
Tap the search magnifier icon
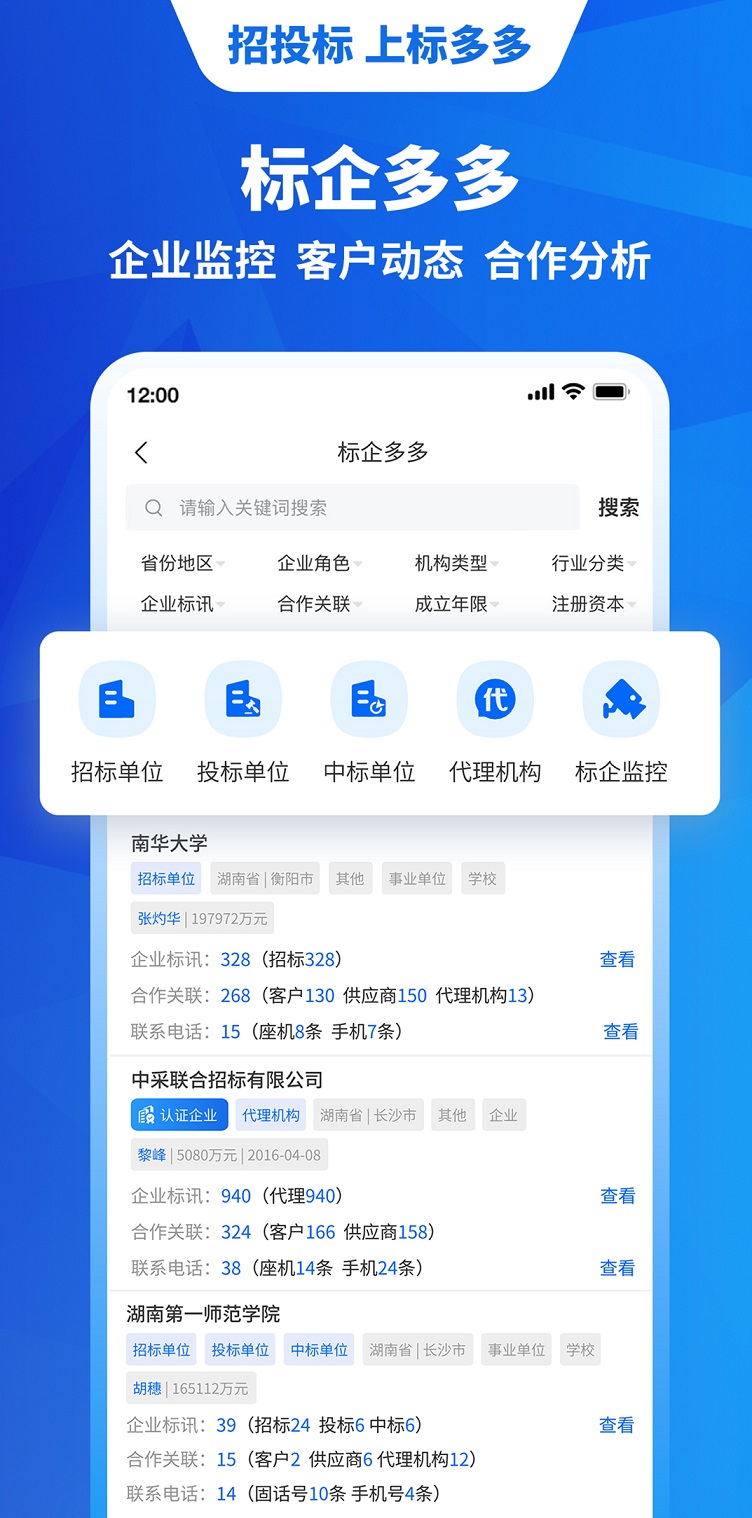(153, 507)
